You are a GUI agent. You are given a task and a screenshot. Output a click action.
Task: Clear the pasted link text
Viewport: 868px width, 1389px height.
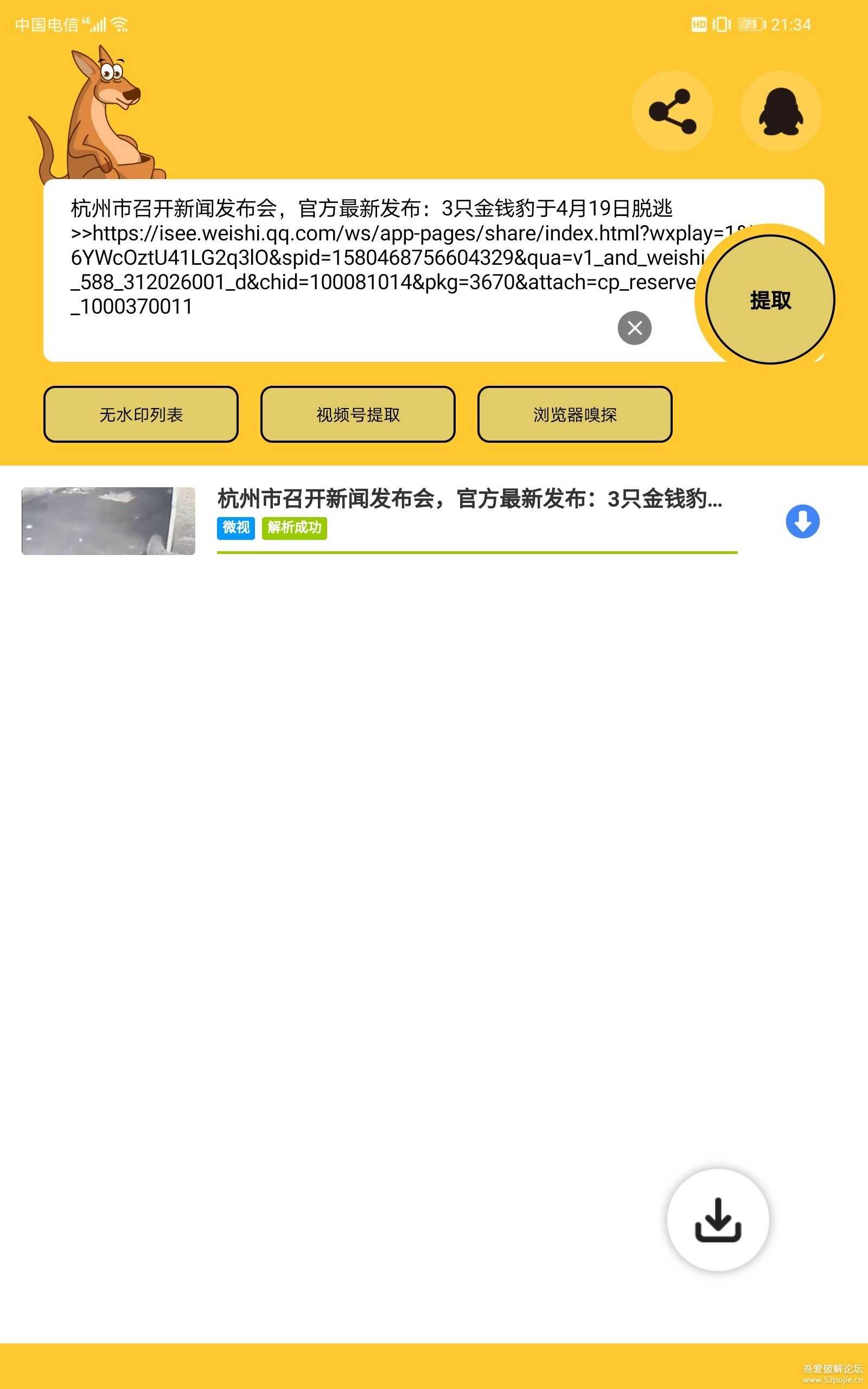[x=634, y=328]
